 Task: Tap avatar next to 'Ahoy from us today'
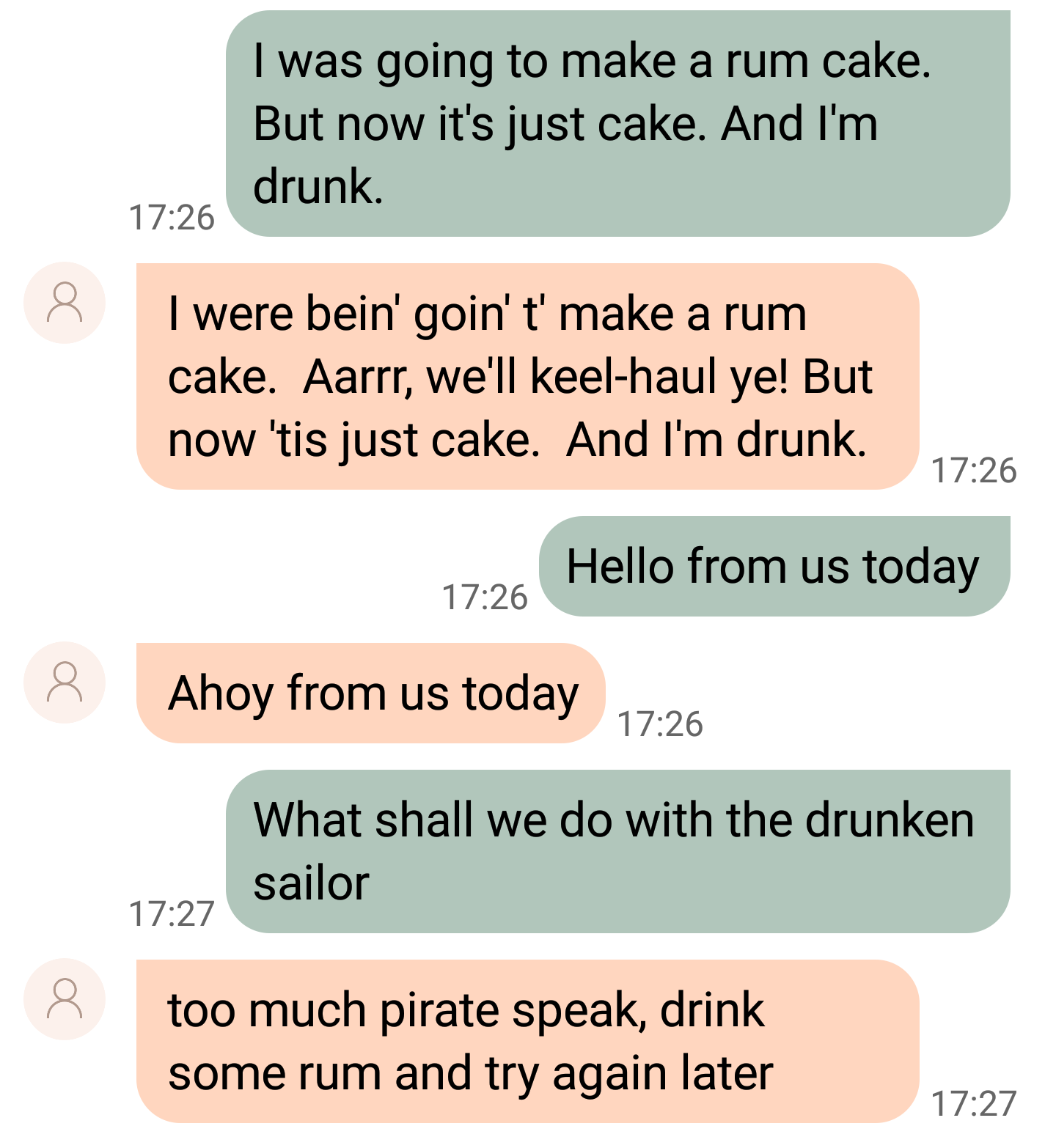(x=65, y=682)
